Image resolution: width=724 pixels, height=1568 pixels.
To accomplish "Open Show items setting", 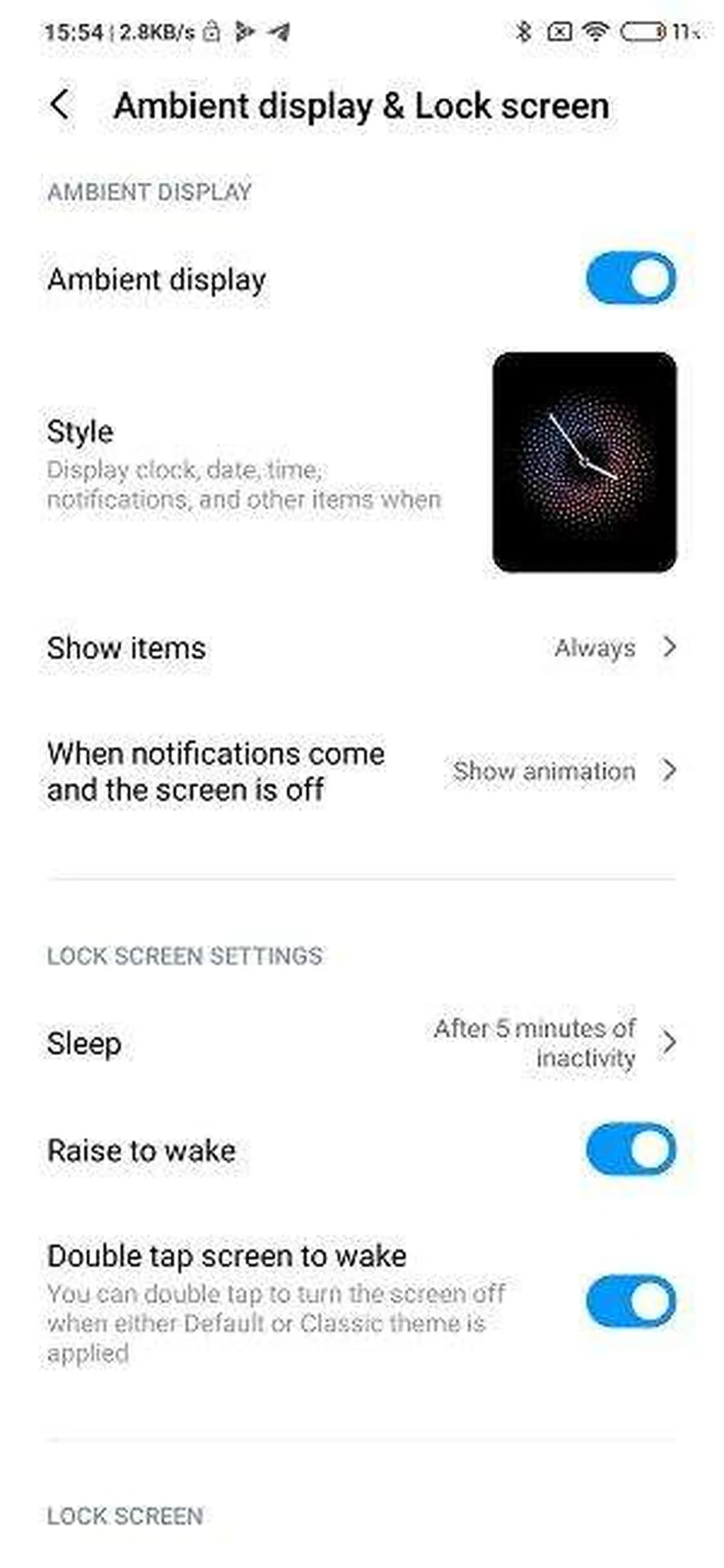I will tap(361, 647).
